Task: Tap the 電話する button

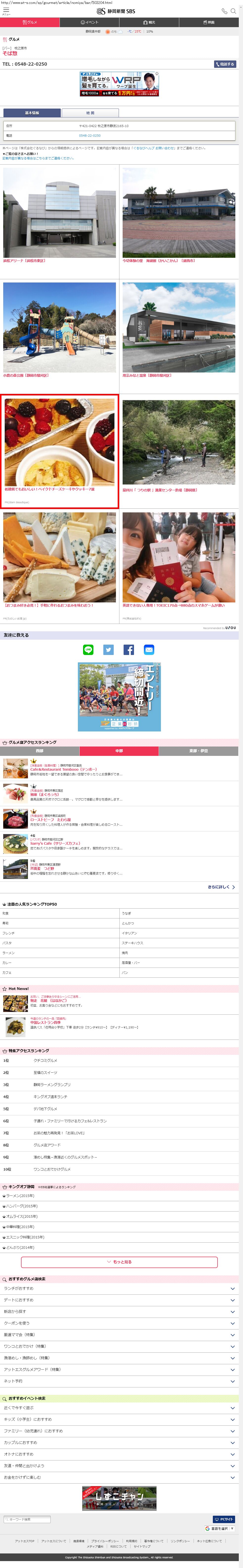Action: pos(225,64)
